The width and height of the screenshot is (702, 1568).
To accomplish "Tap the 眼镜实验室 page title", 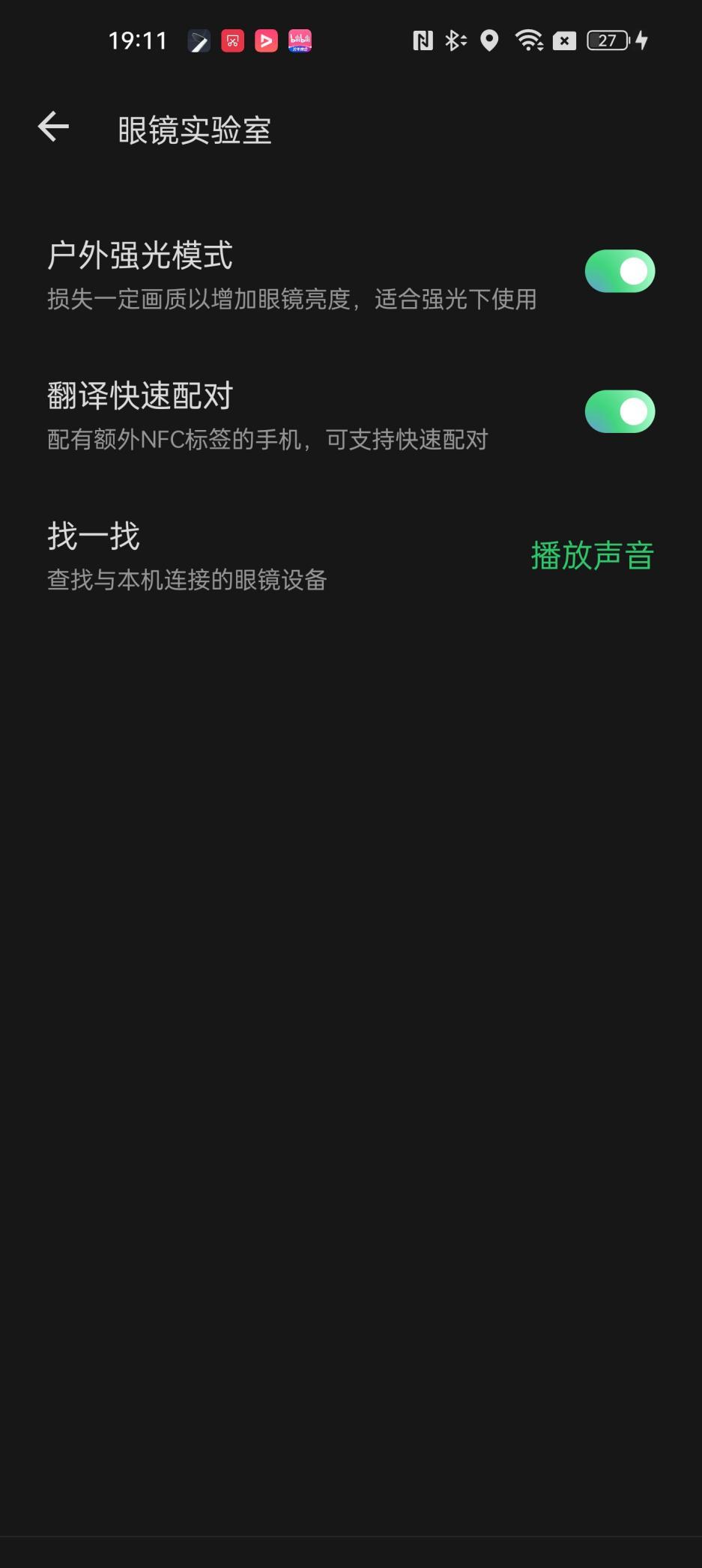I will tap(195, 129).
